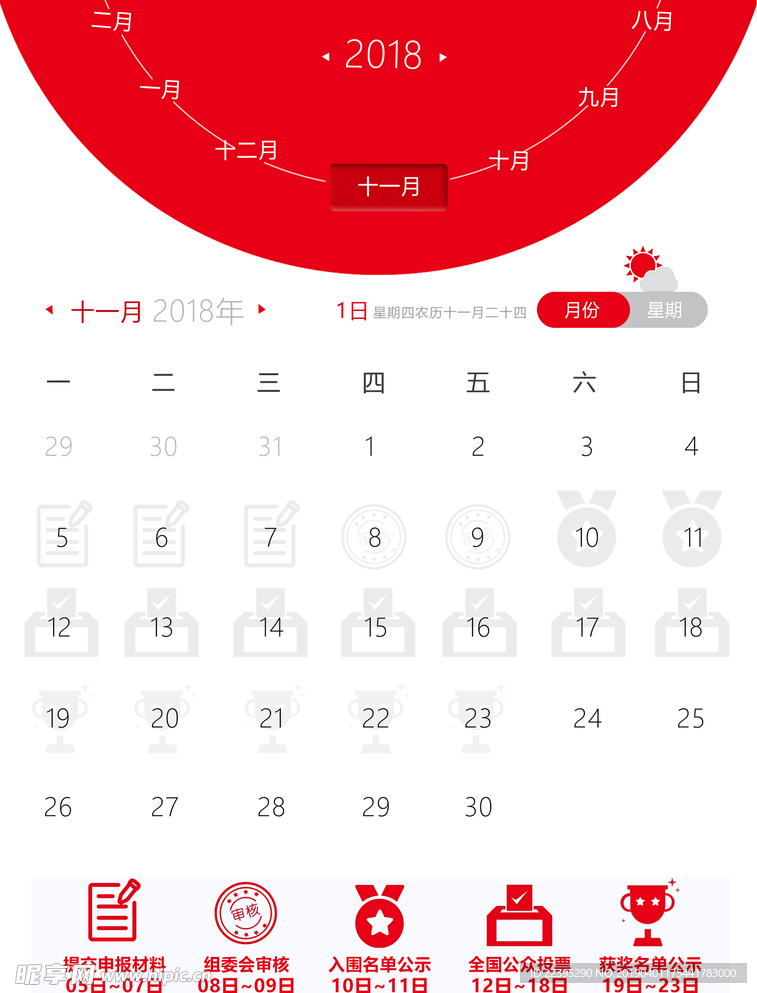Image resolution: width=757 pixels, height=993 pixels.
Task: Tap greyed-out date 29 from previous month
Action: [58, 447]
